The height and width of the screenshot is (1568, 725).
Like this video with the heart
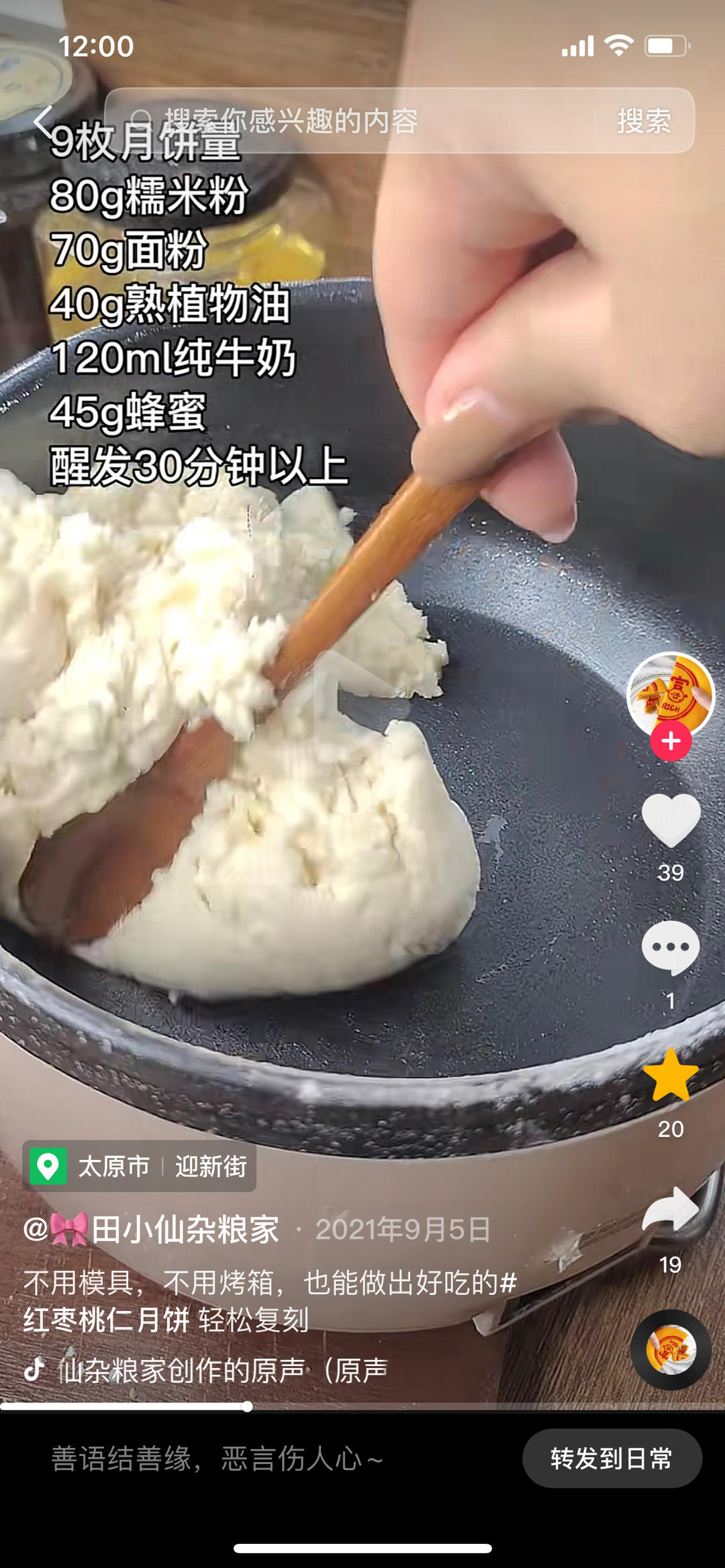coord(671,821)
